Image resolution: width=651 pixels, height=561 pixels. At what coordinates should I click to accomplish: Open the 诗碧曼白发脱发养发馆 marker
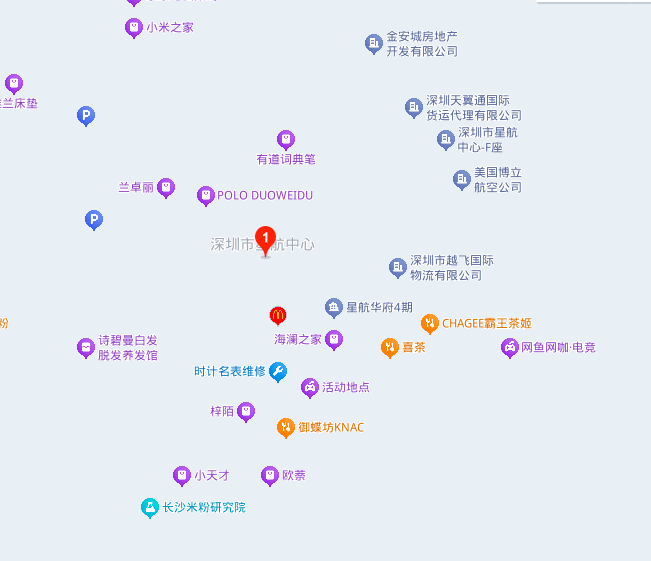[x=86, y=347]
